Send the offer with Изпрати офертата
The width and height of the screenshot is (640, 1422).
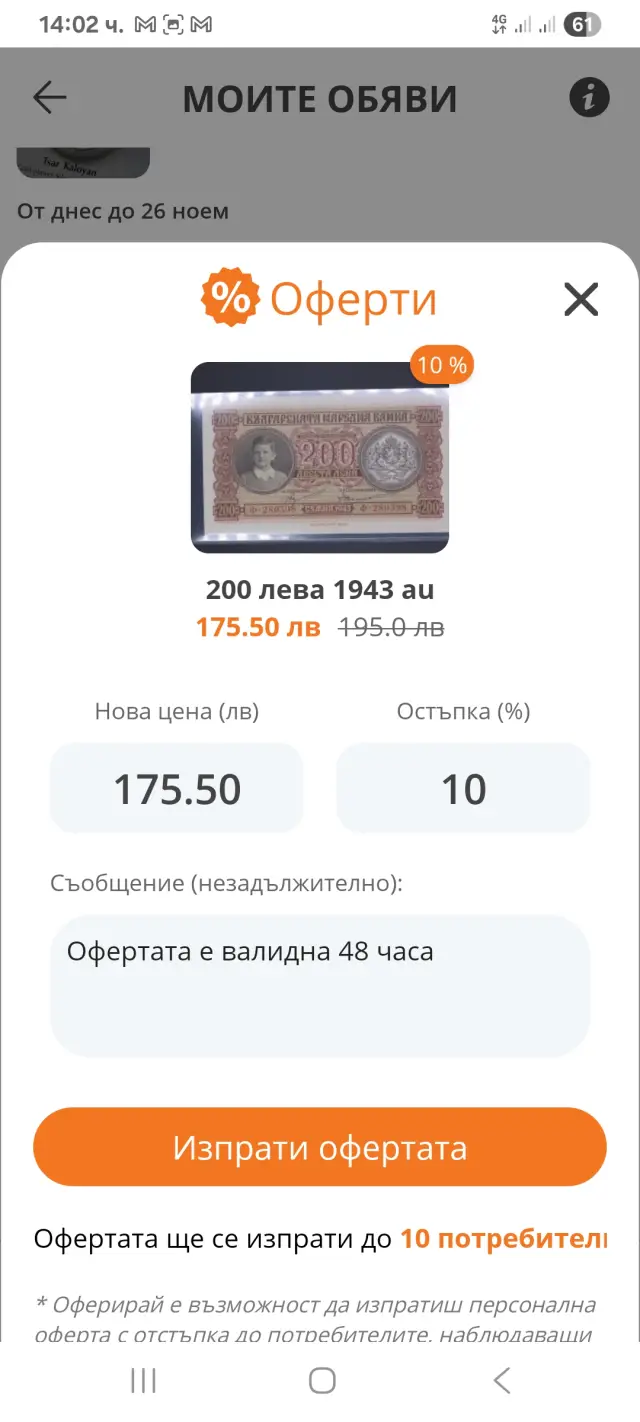[320, 1147]
